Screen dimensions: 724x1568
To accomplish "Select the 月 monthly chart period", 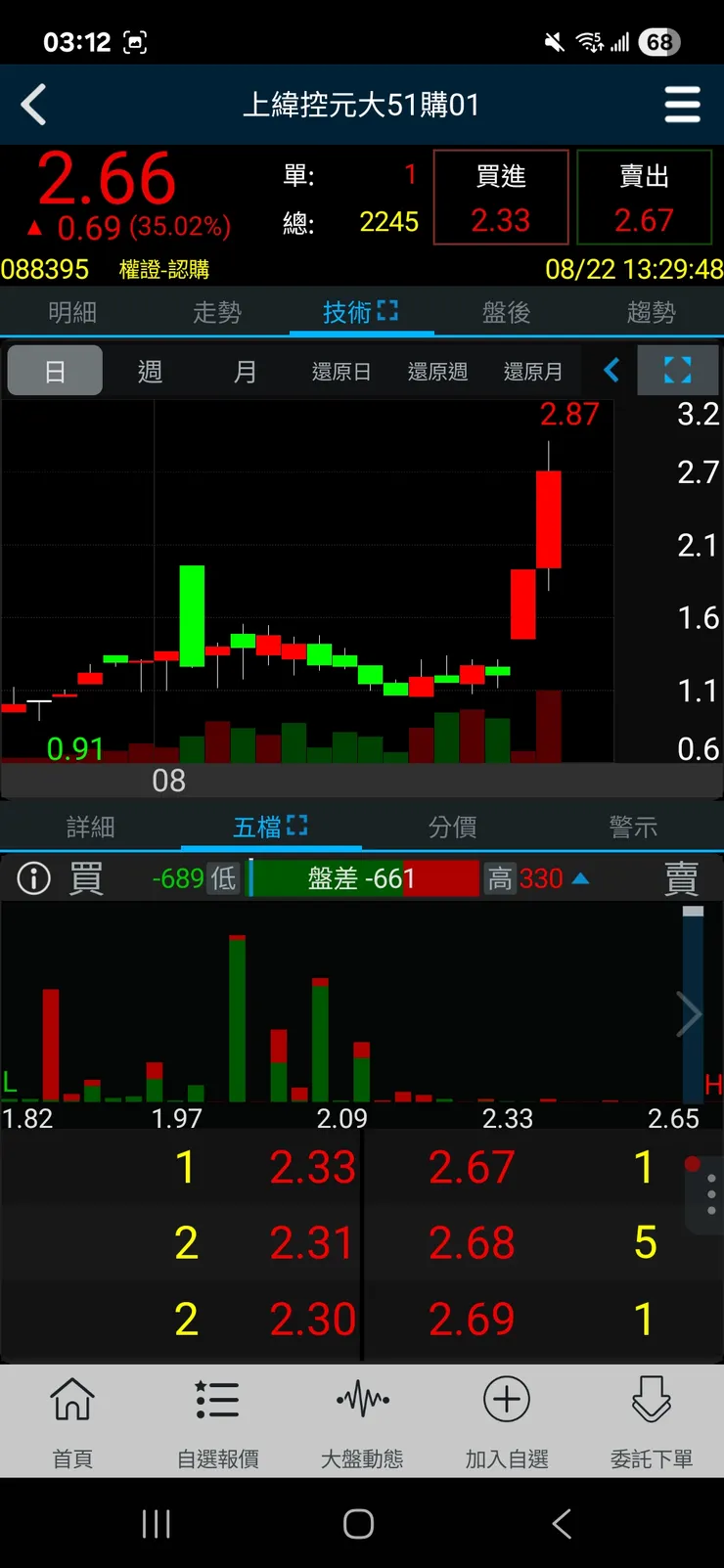I will [x=245, y=372].
